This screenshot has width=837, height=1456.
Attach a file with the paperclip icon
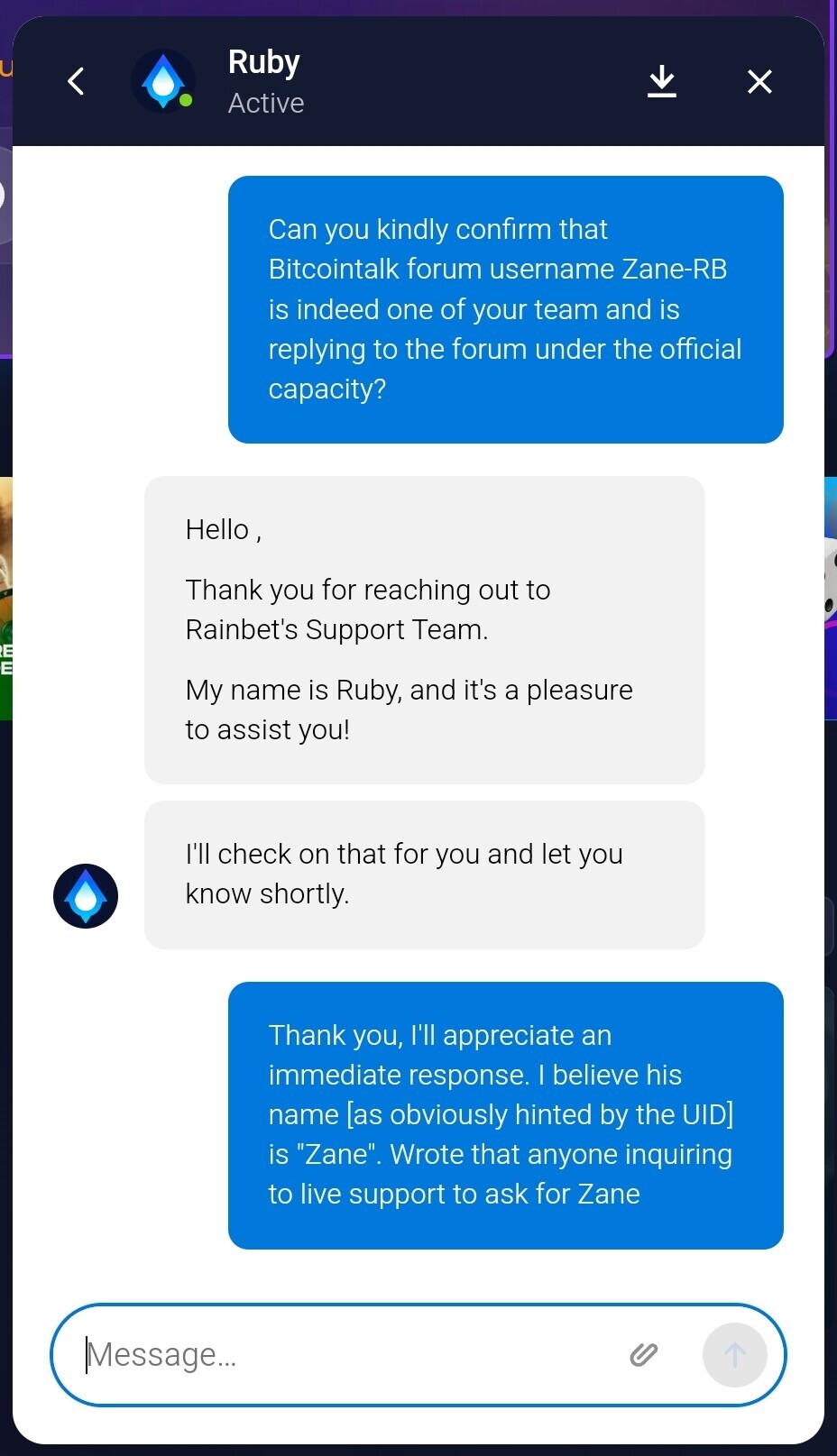(643, 1354)
